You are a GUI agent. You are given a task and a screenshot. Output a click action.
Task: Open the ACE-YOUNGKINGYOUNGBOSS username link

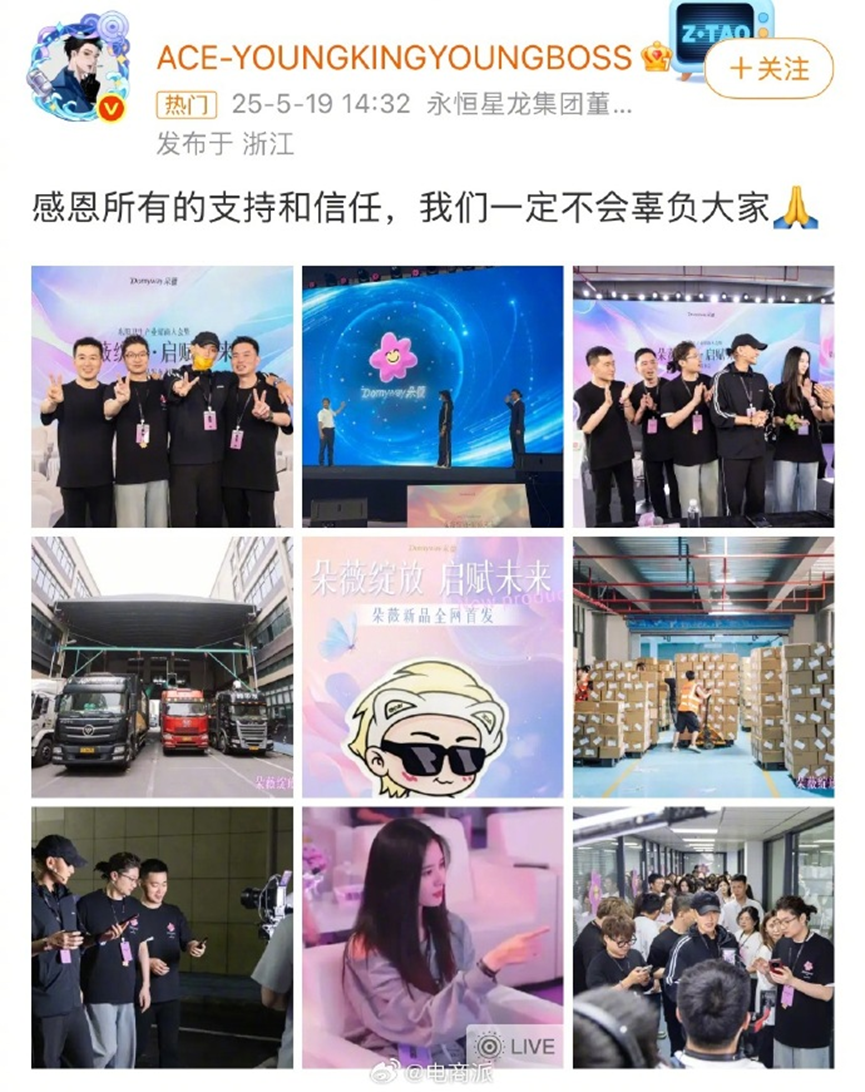395,57
